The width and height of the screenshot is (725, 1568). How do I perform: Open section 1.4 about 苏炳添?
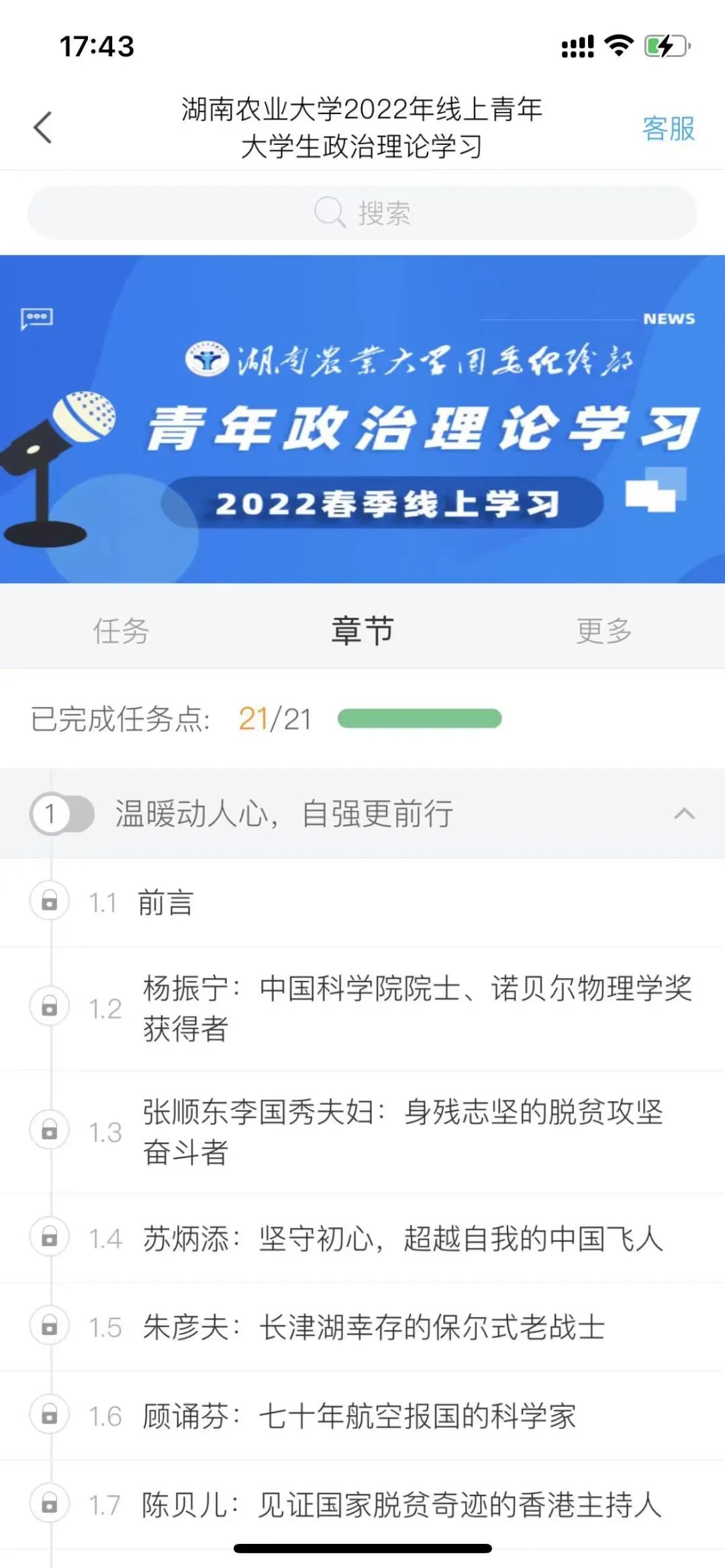pyautogui.click(x=403, y=1239)
